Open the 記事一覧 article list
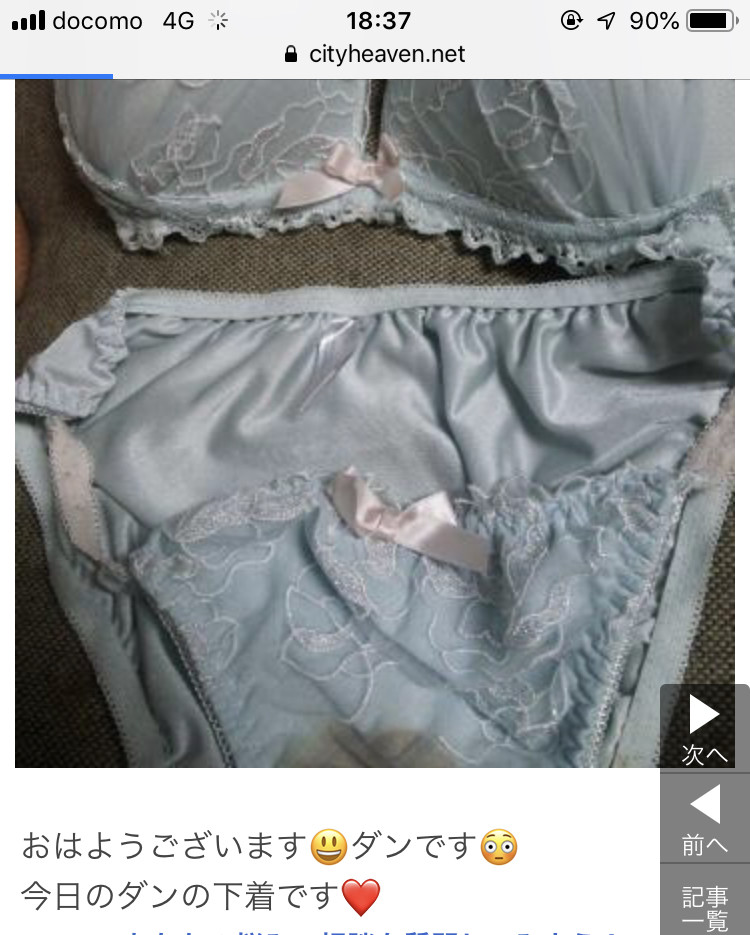Viewport: 750px width, 935px height. (705, 904)
